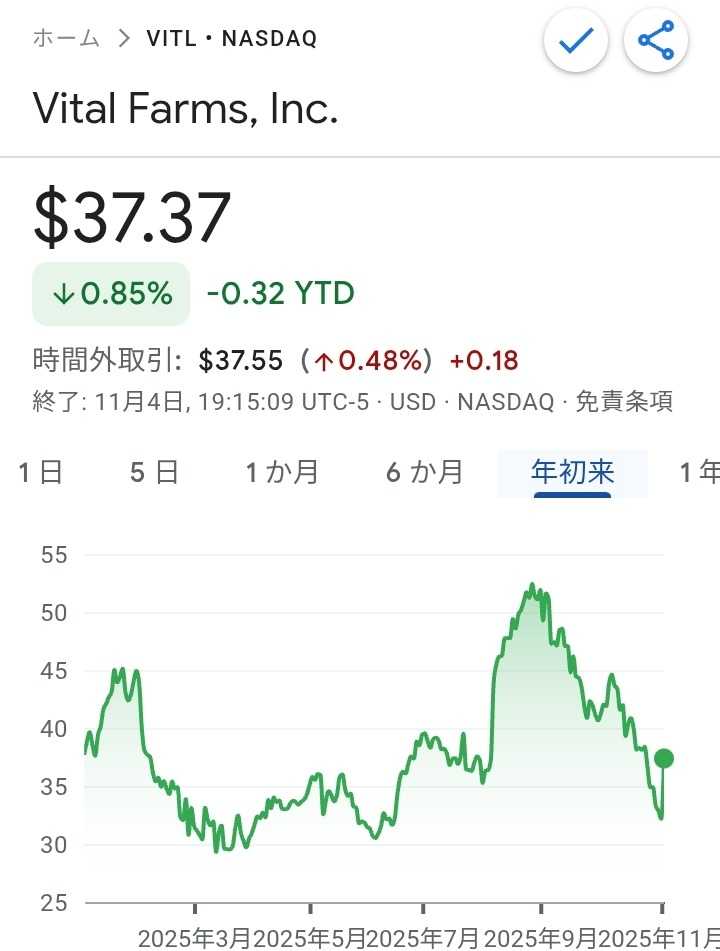This screenshot has height=951, width=720.
Task: Select the 5日 chart range
Action: pos(154,472)
